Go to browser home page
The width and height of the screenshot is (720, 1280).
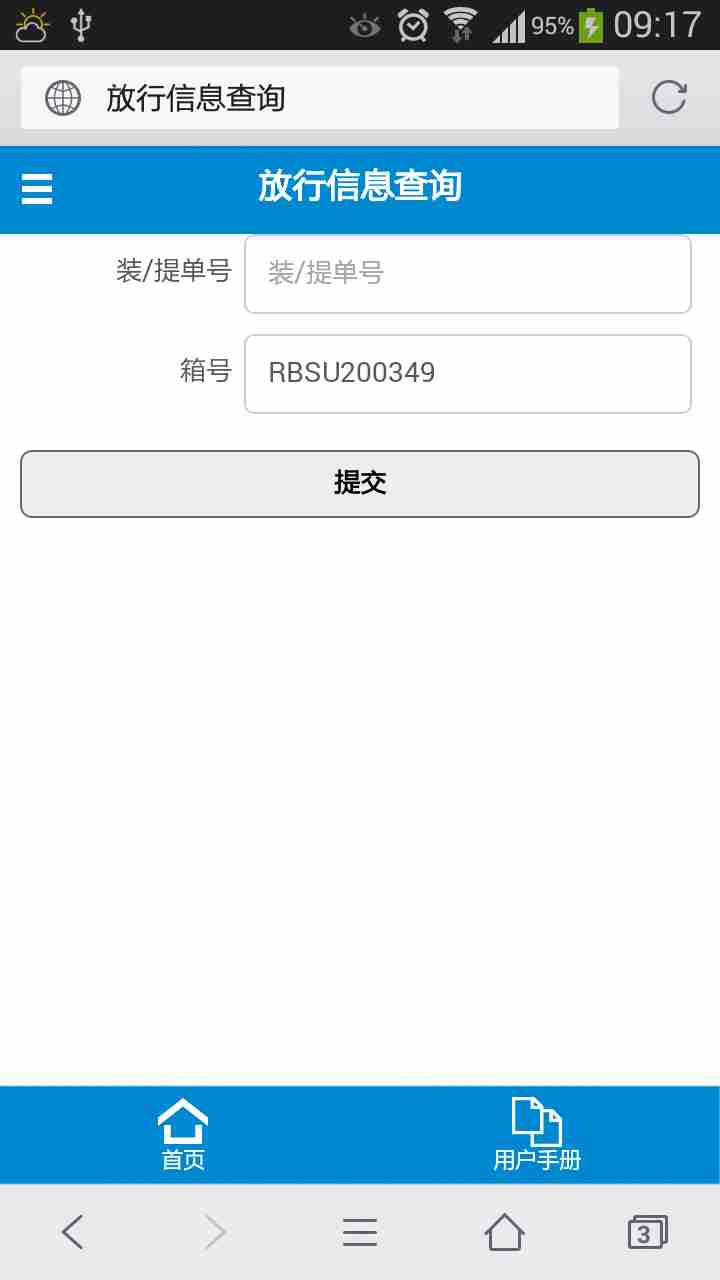[x=504, y=1232]
